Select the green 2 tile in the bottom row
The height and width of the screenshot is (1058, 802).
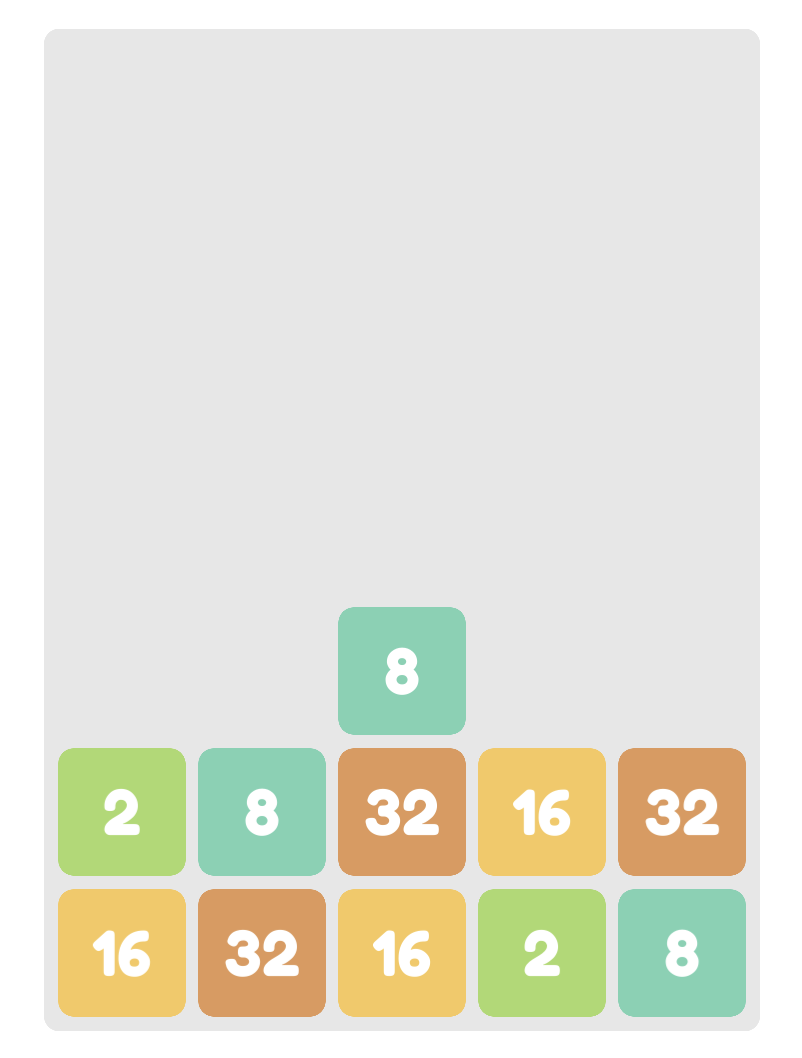[541, 953]
